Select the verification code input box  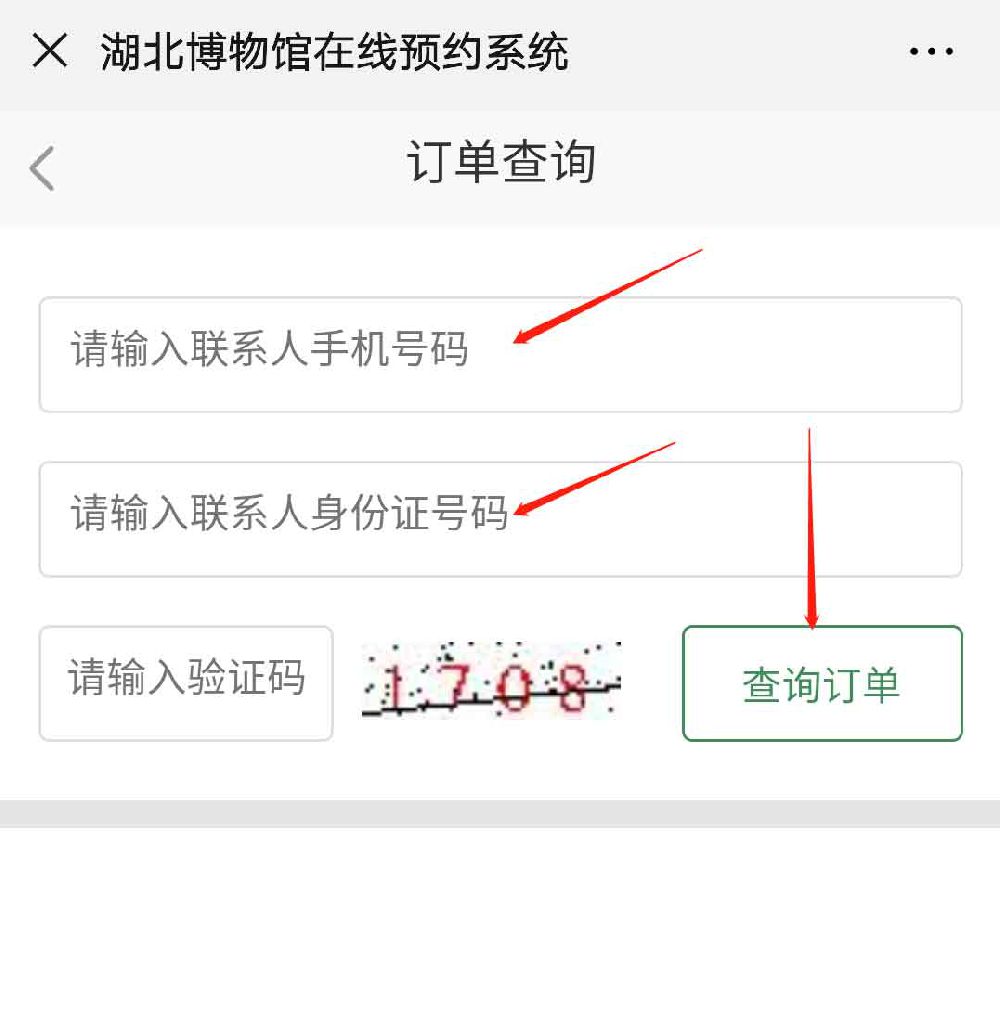[186, 683]
